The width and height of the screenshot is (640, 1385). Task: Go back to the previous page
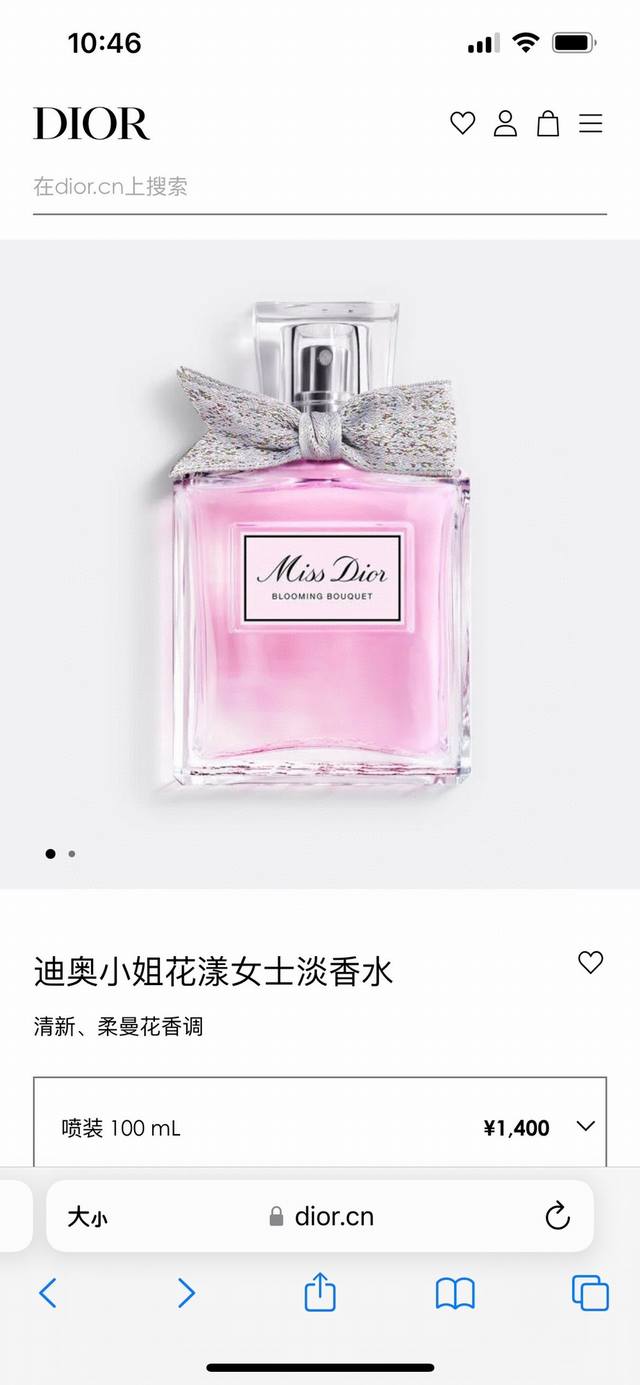click(x=47, y=1294)
